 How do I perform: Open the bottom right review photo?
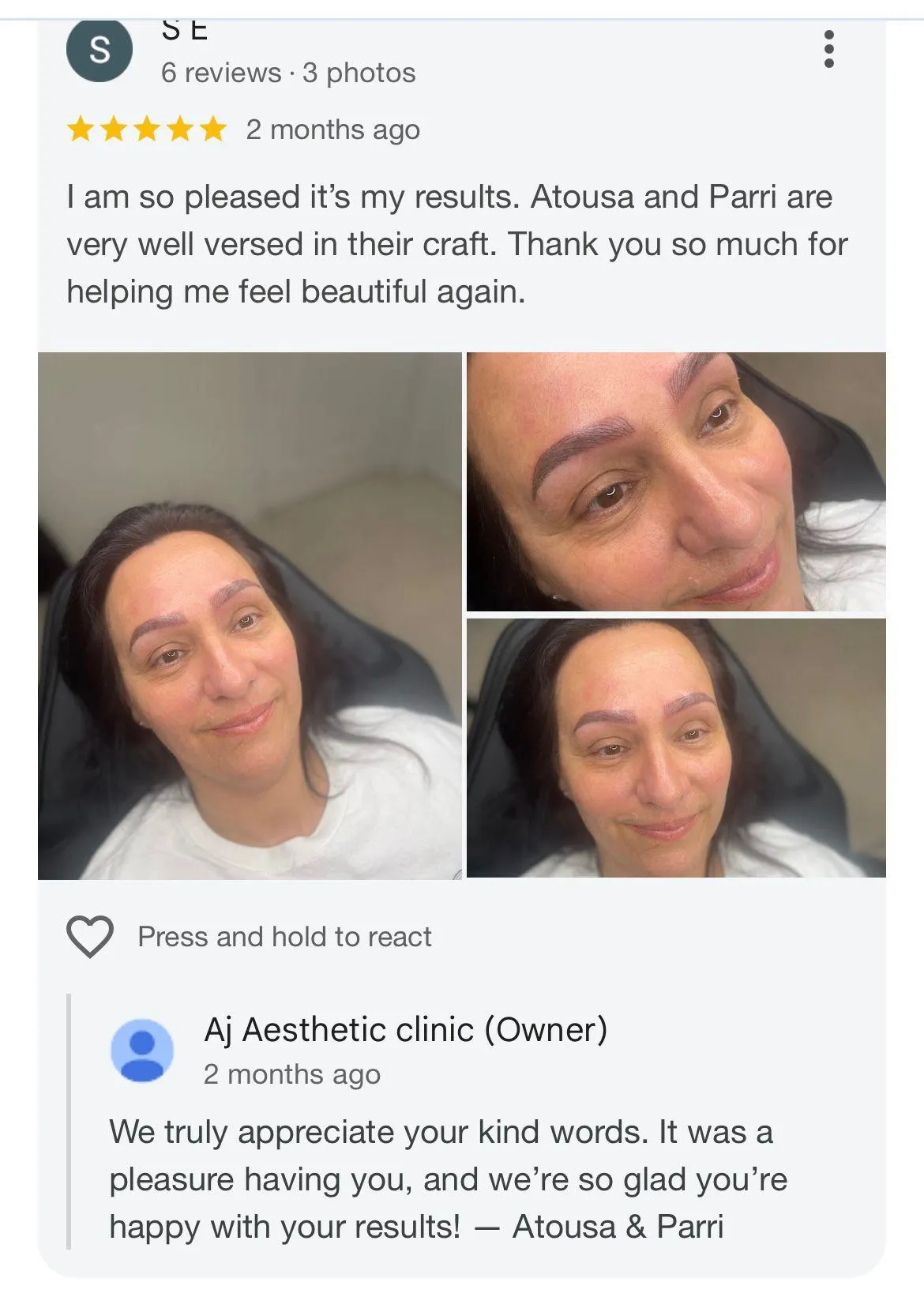pos(676,748)
